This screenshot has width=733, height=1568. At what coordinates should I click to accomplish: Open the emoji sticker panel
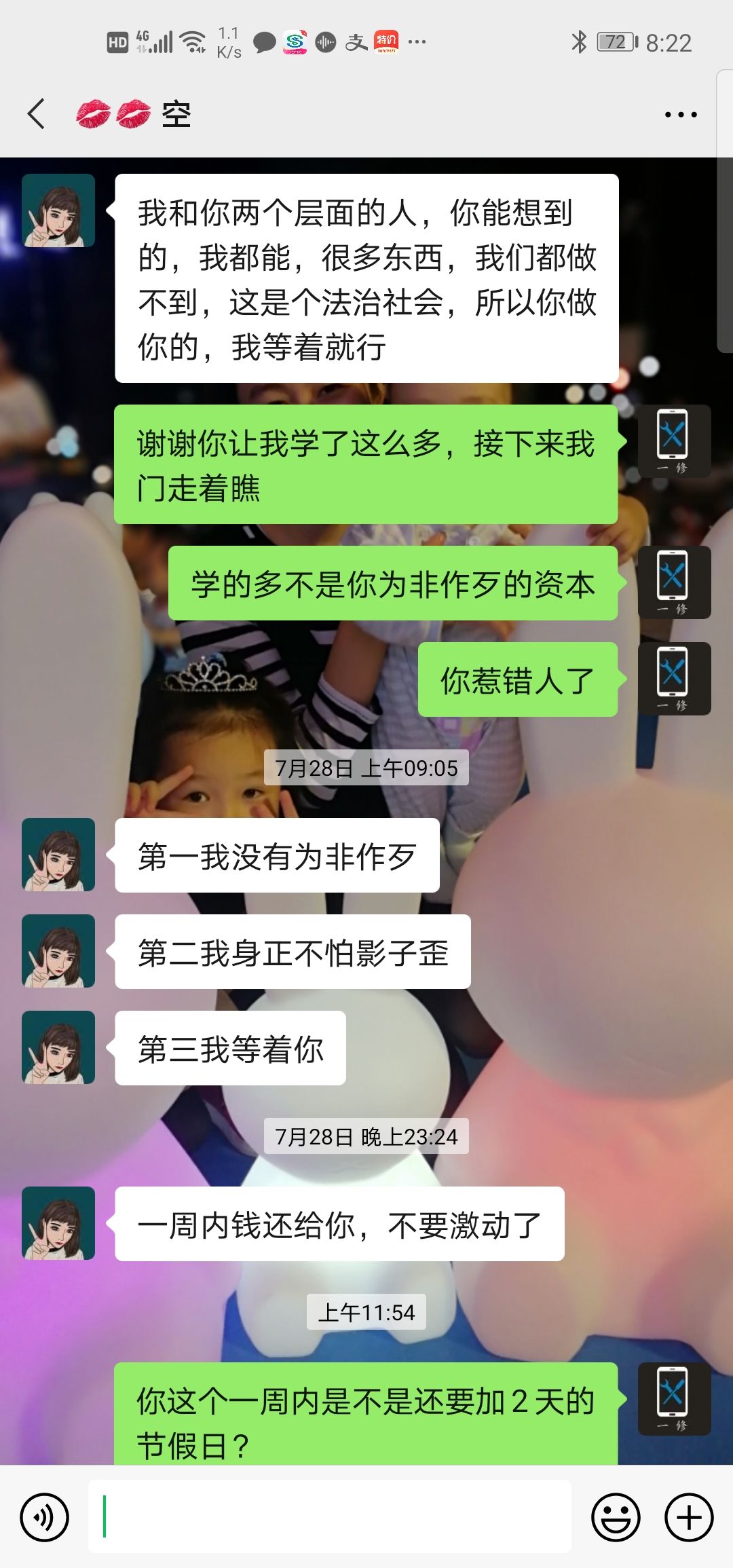616,1517
